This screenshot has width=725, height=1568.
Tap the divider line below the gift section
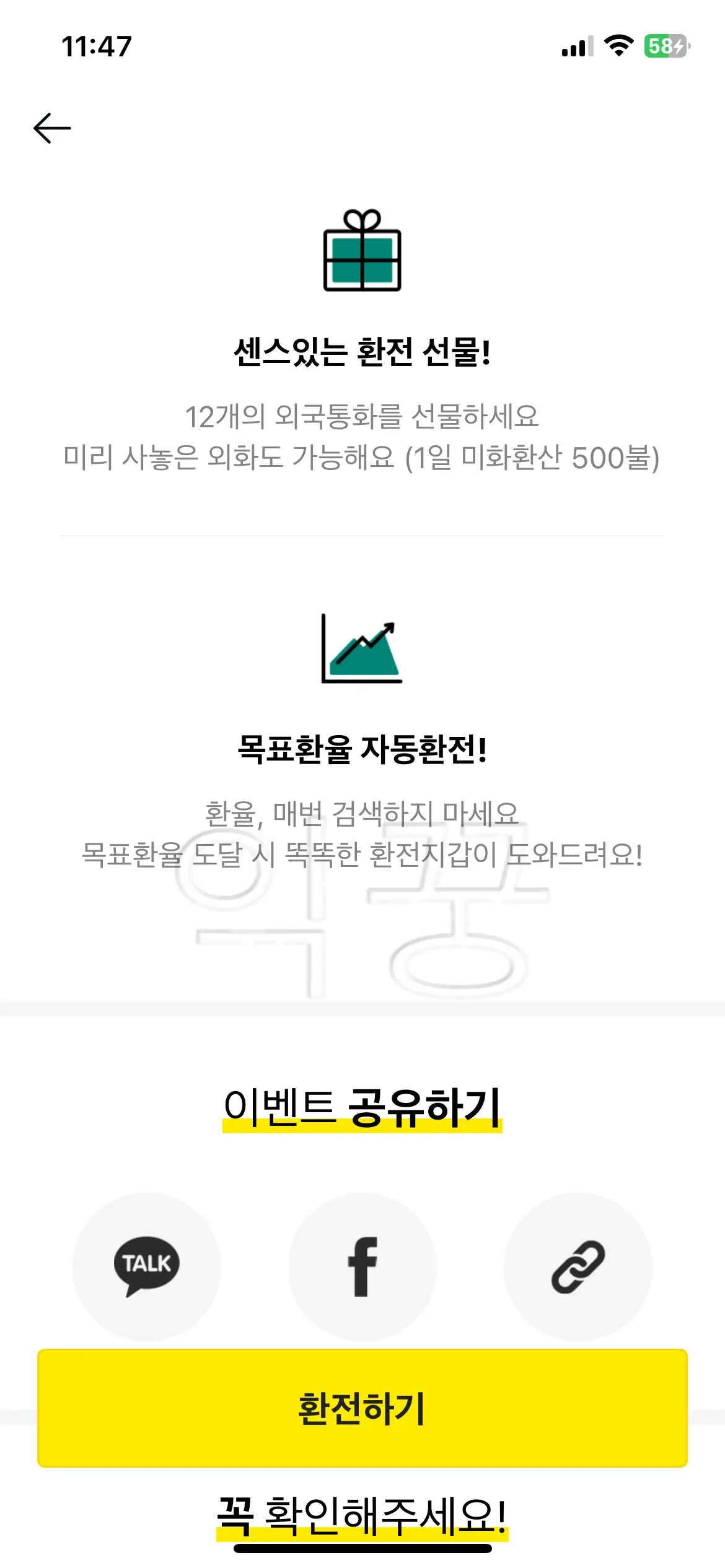[x=361, y=534]
